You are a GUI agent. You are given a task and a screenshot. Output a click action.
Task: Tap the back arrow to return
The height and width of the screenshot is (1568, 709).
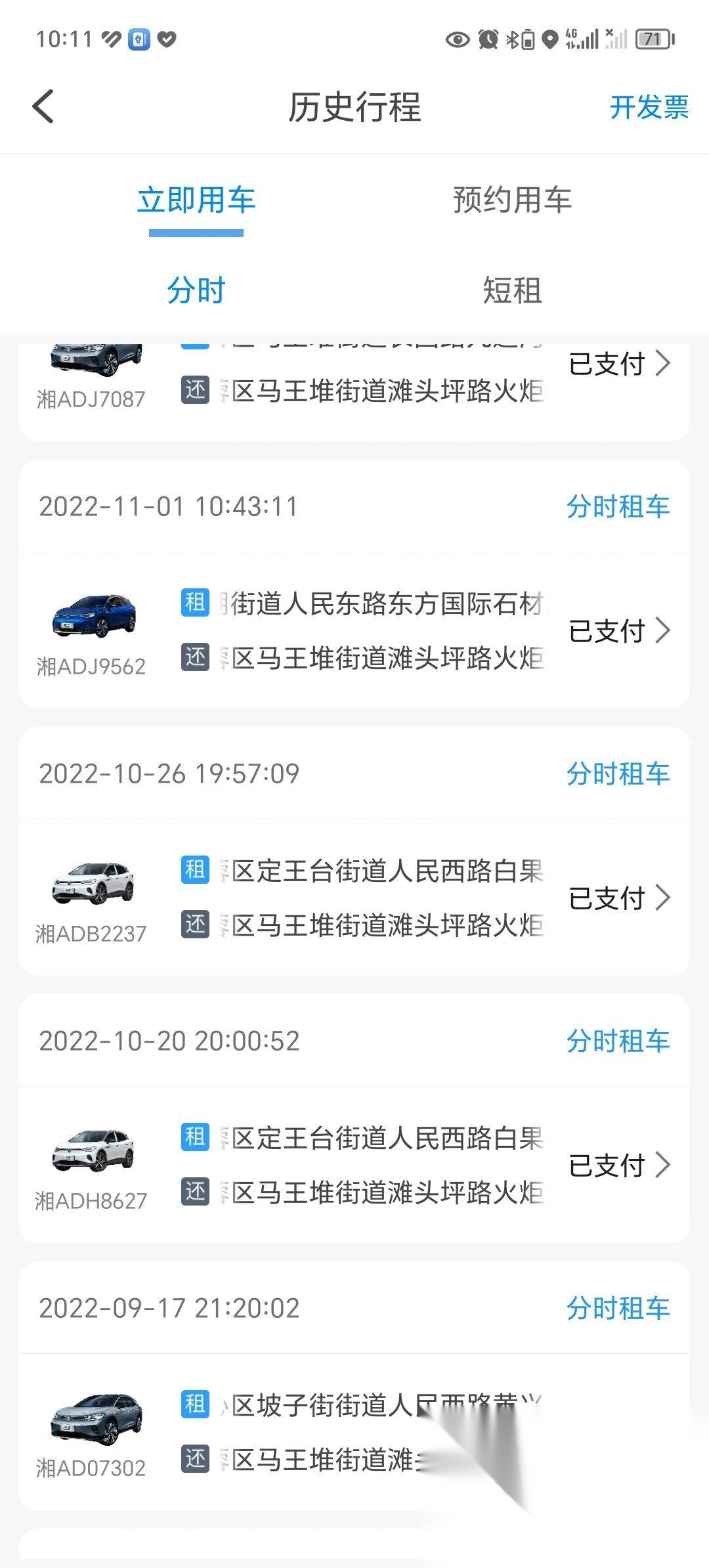coord(44,106)
